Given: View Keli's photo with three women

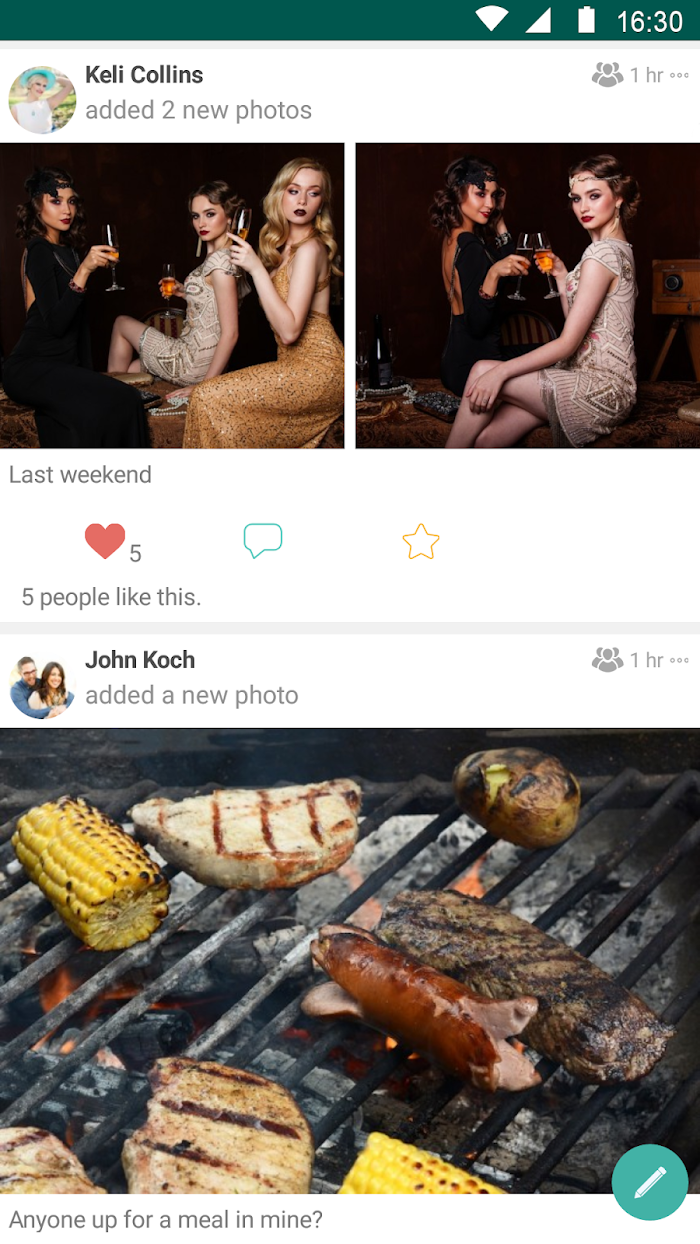Looking at the screenshot, I should (x=172, y=295).
